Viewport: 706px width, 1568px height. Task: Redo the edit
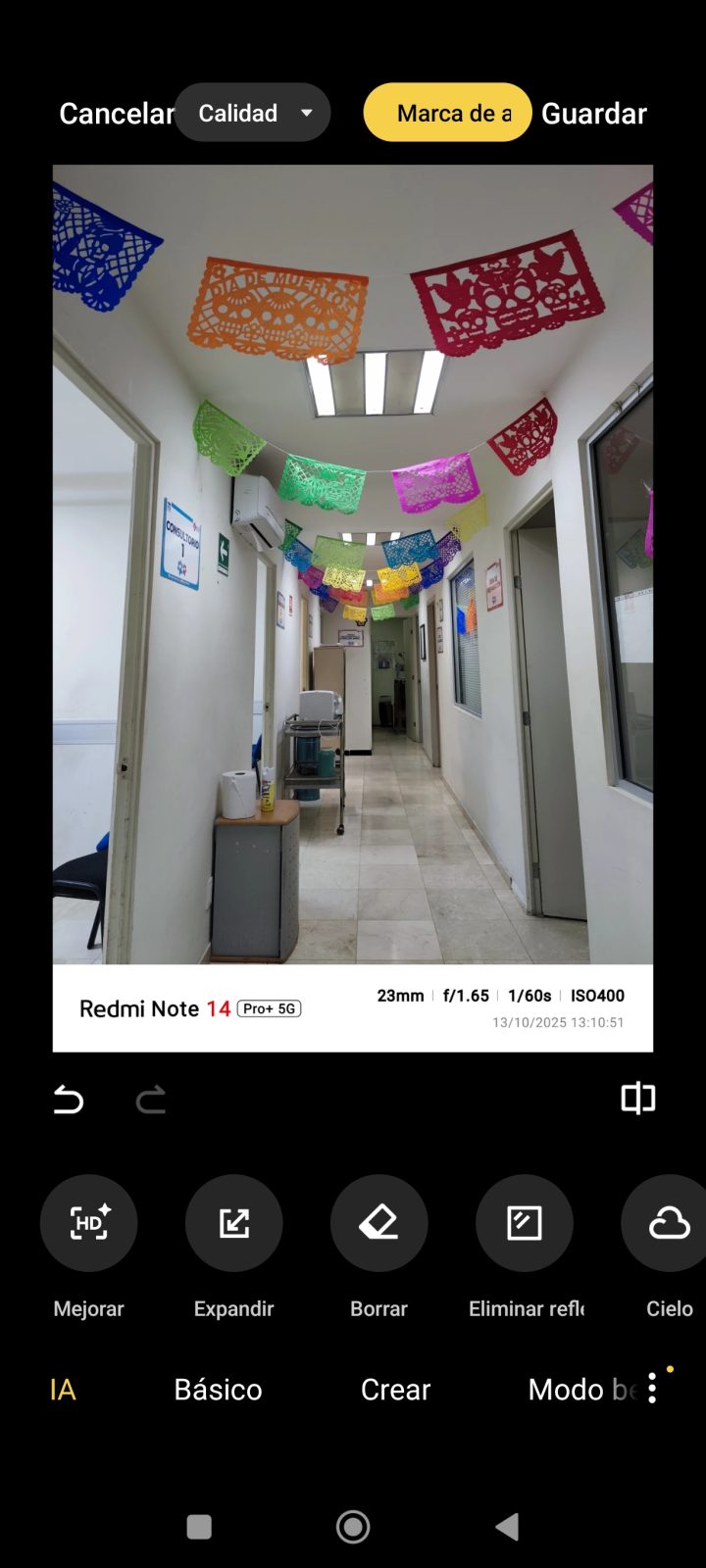coord(150,1100)
